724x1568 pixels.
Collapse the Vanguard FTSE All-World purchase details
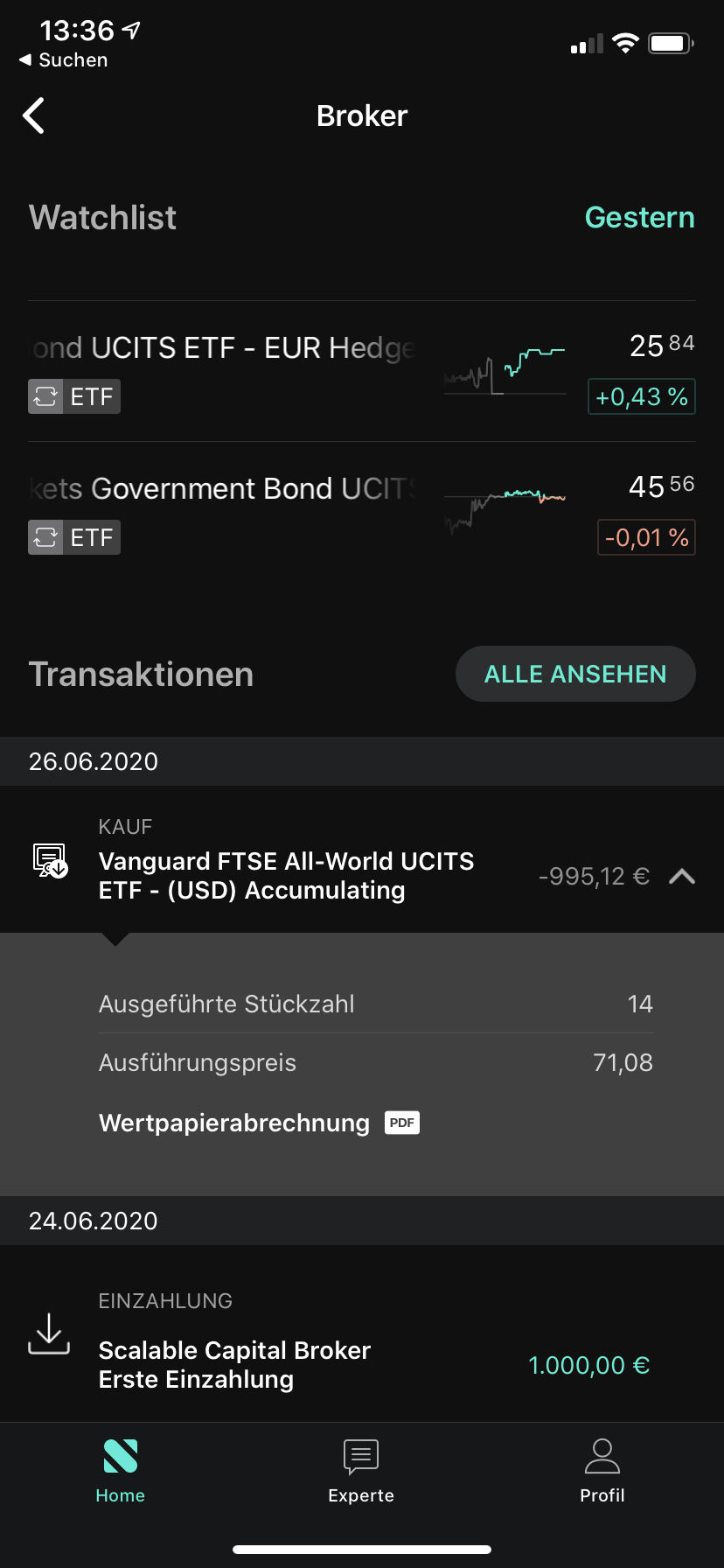(x=682, y=876)
